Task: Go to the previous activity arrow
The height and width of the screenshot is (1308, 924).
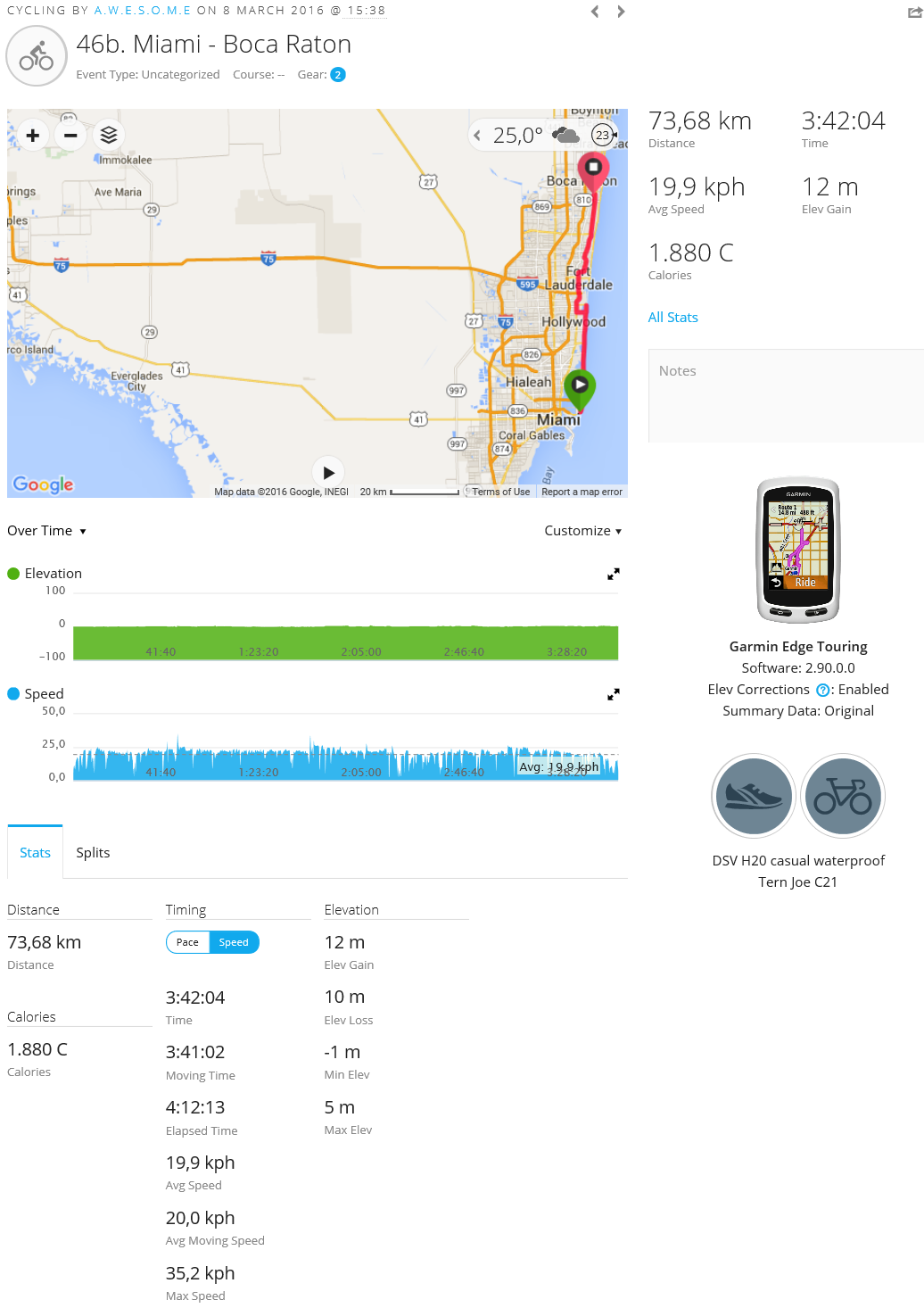Action: pos(595,12)
